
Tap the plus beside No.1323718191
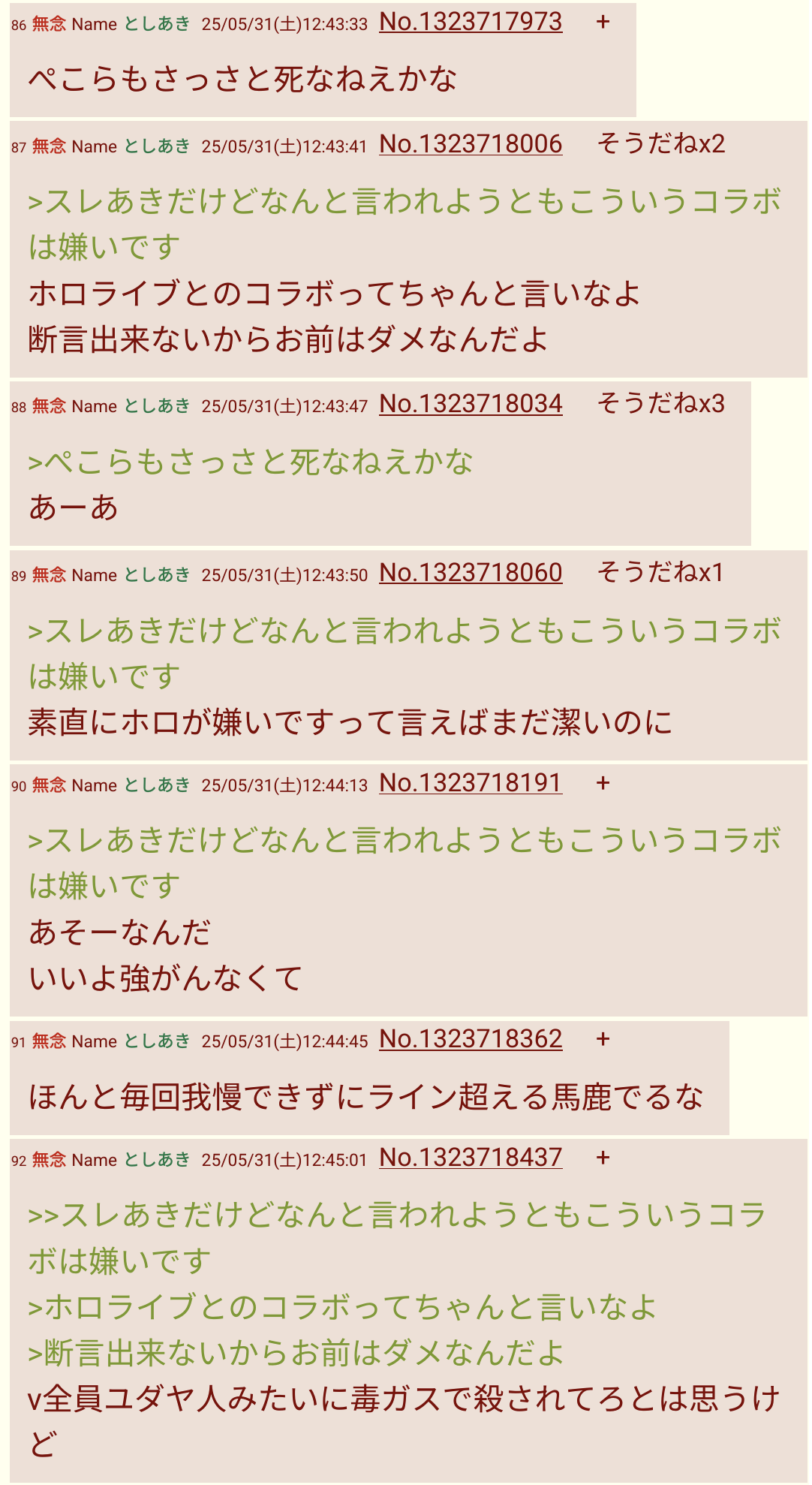coord(603,783)
